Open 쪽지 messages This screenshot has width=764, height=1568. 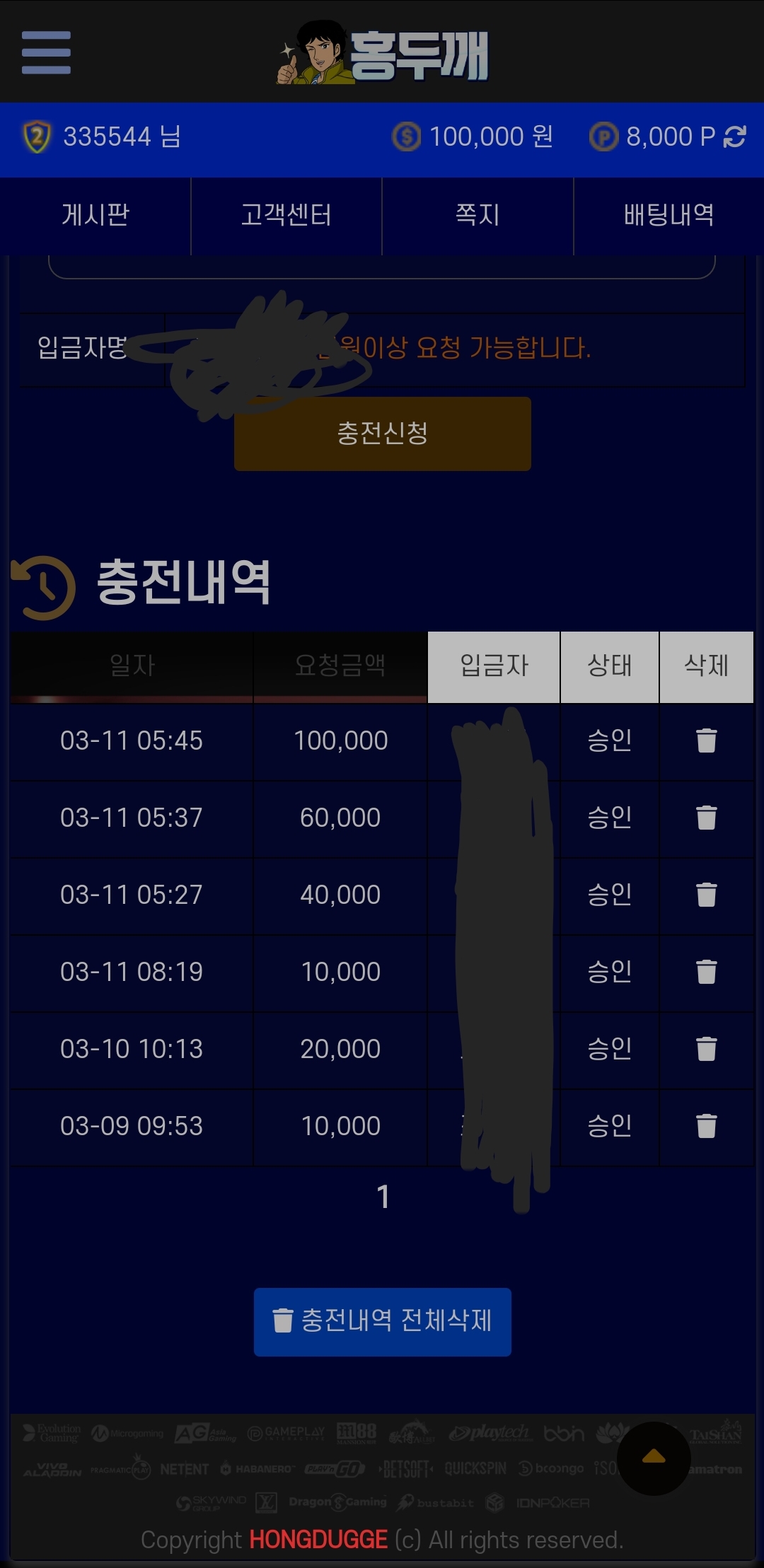point(477,215)
